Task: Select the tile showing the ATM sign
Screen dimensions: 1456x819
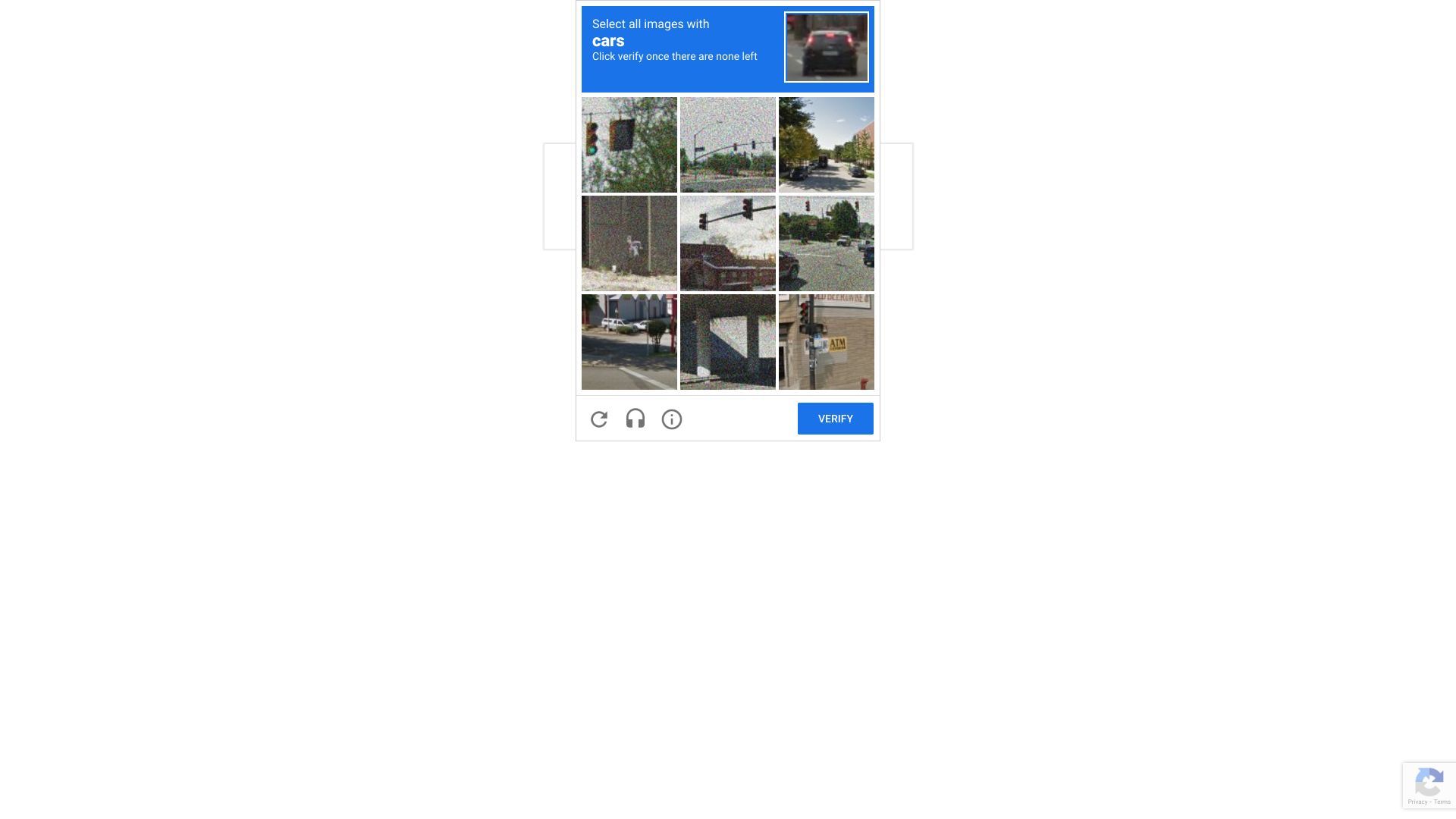Action: point(826,342)
